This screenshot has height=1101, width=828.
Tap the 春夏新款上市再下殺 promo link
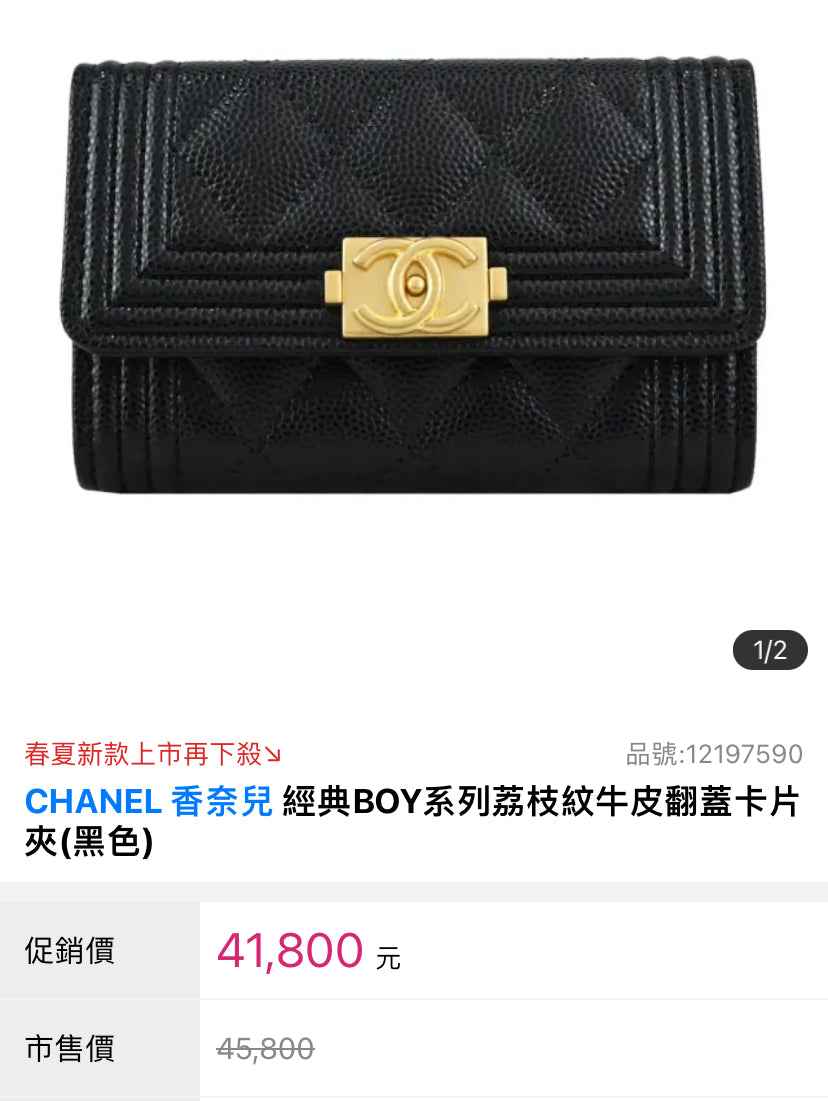153,753
